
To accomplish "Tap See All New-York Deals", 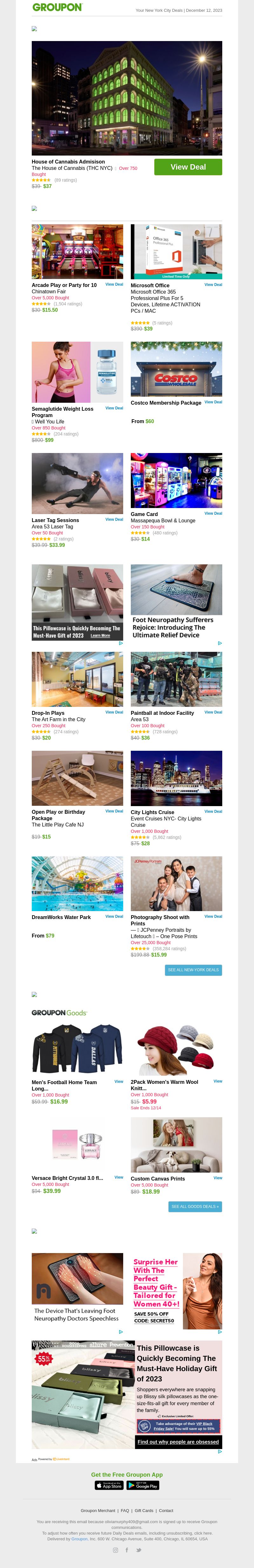I will pos(193,970).
